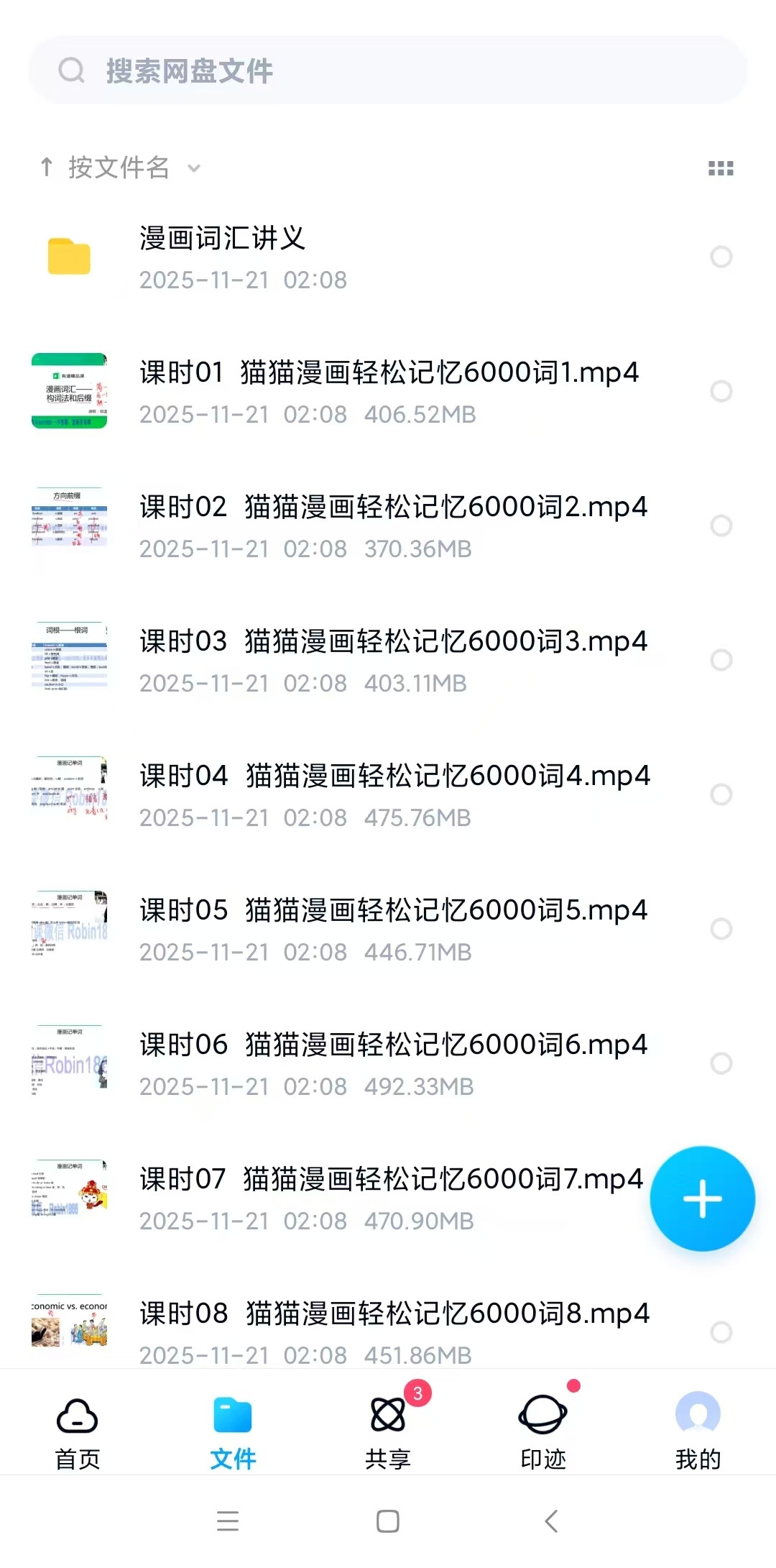The width and height of the screenshot is (776, 1568).
Task: Open the 漫画词汇讲义 folder
Action: coord(223,257)
